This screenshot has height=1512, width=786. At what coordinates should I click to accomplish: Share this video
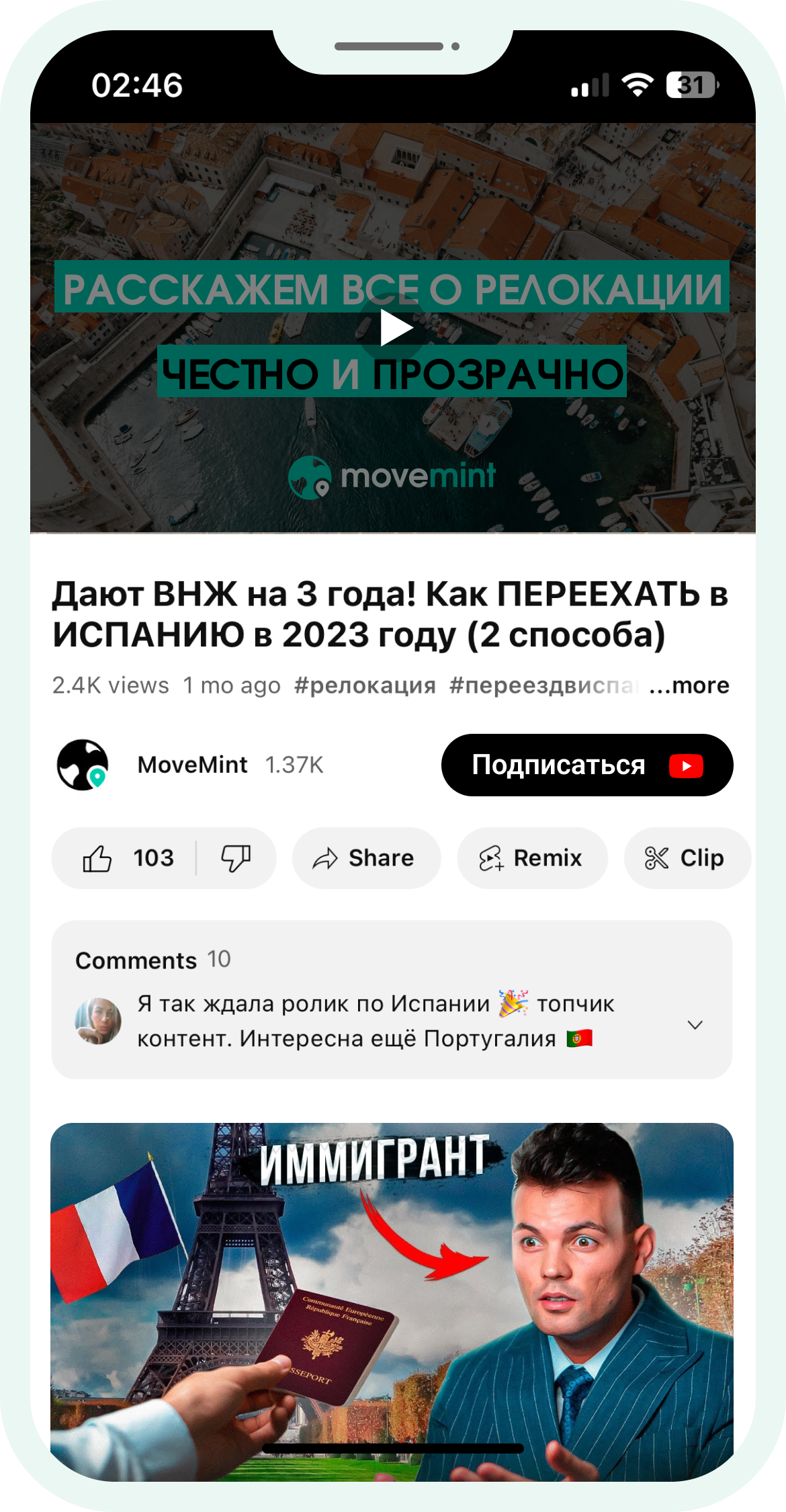[365, 858]
